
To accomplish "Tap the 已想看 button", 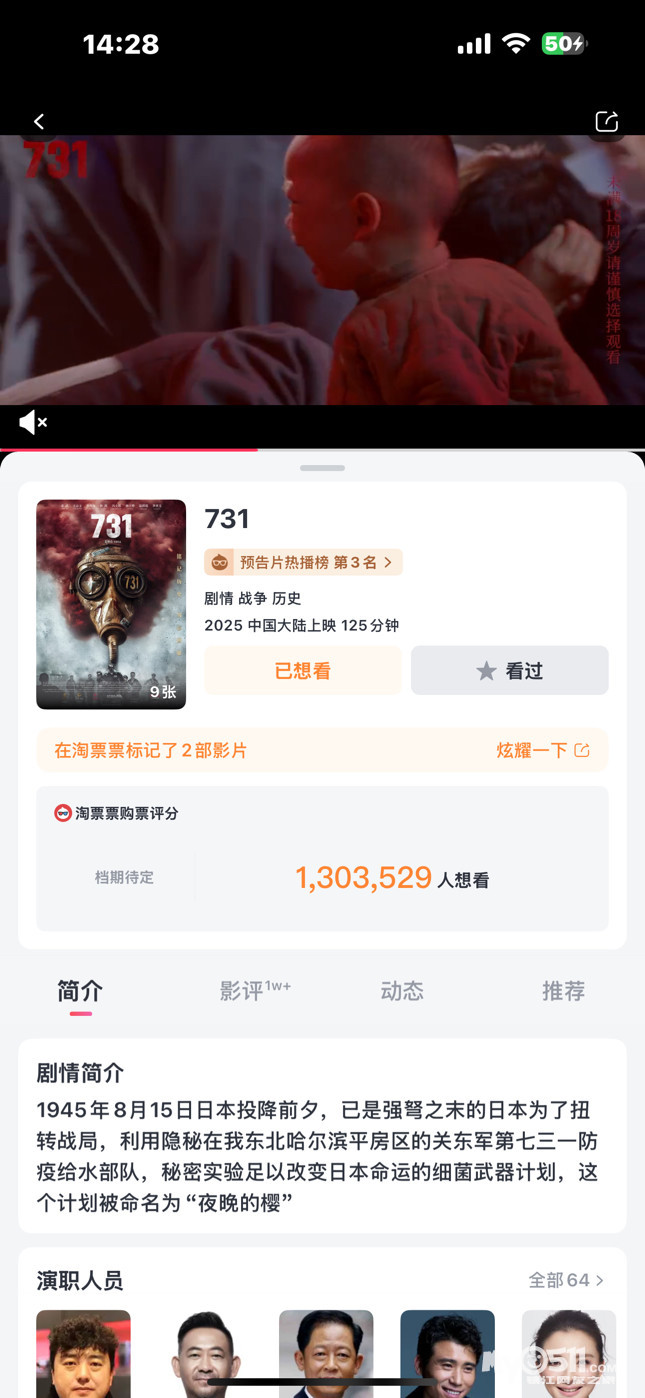I will pos(303,671).
